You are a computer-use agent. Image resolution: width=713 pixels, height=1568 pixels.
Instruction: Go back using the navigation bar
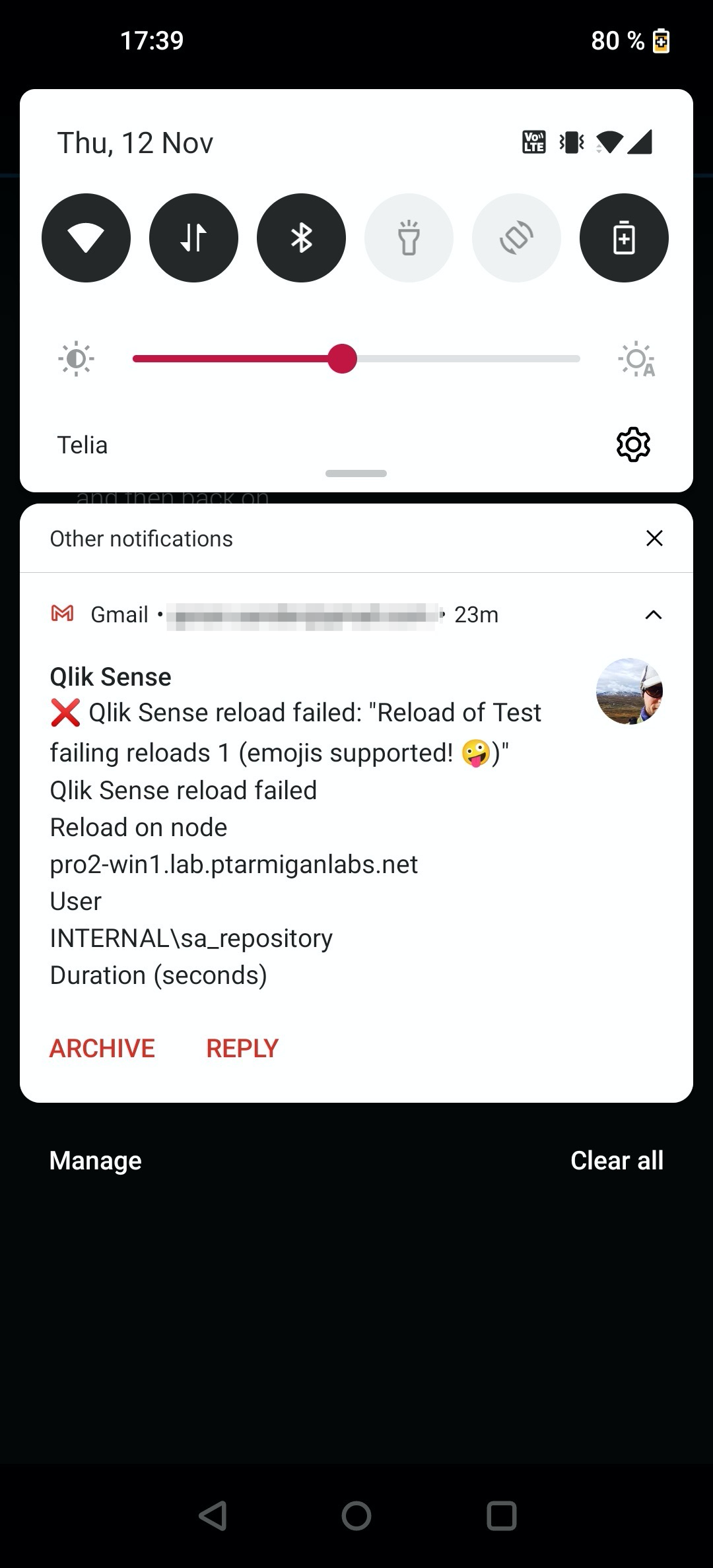213,1516
